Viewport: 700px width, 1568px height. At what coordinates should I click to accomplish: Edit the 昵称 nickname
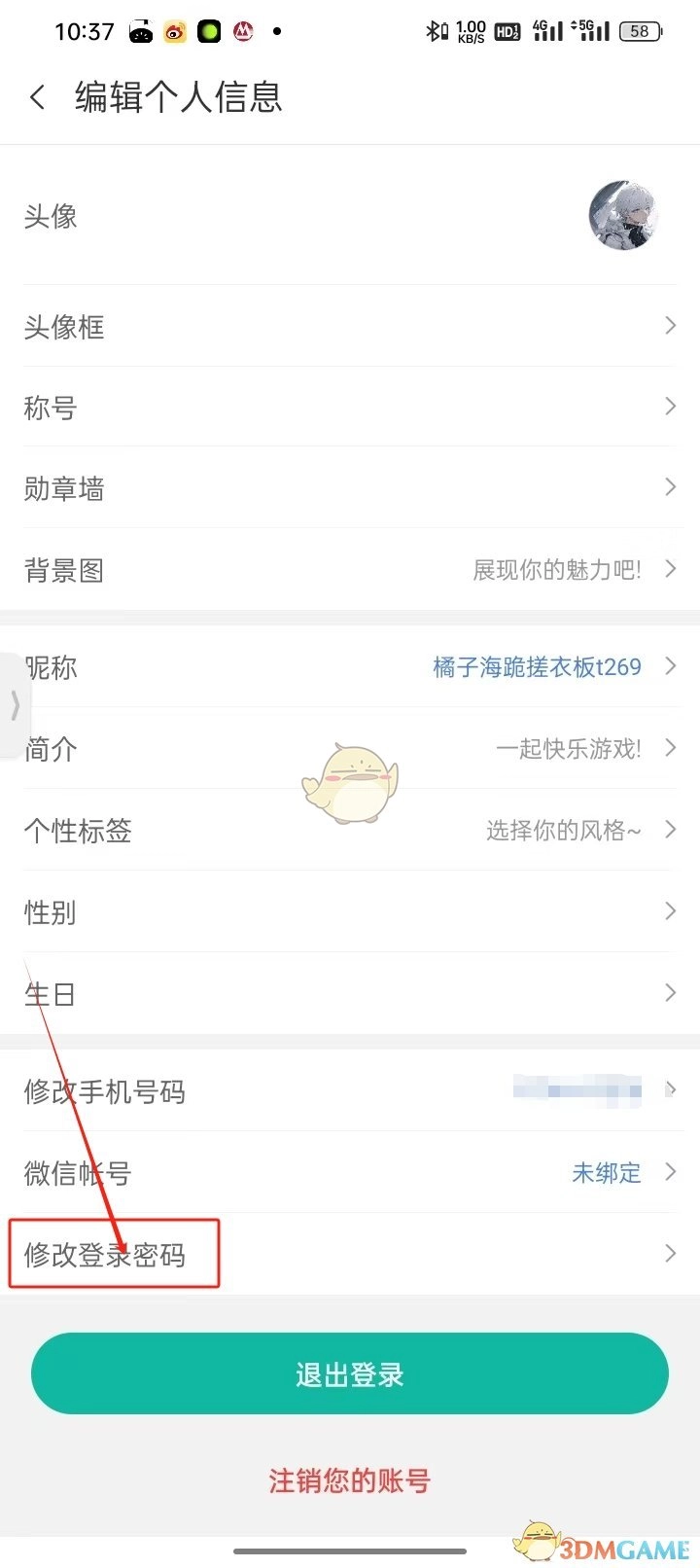[x=350, y=667]
